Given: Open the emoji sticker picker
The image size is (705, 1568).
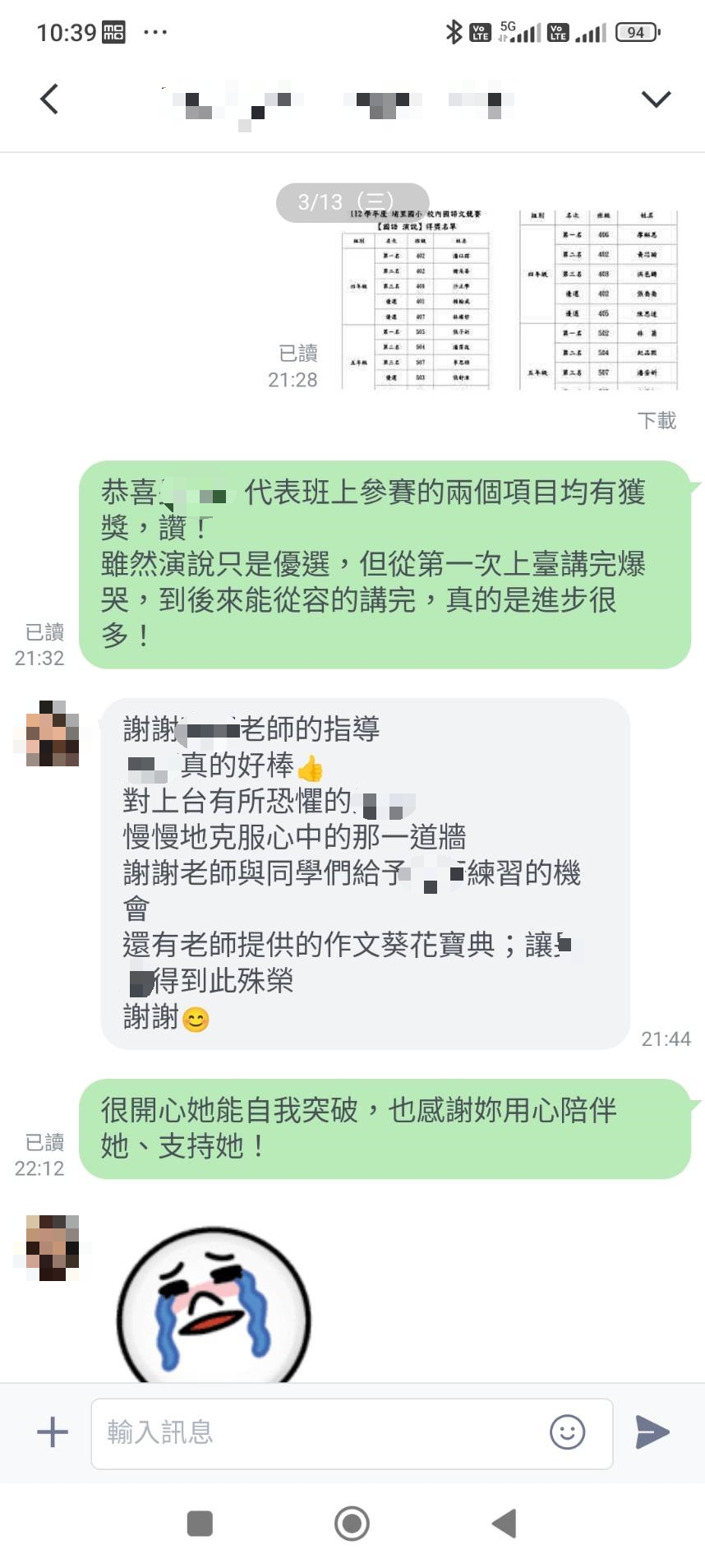Looking at the screenshot, I should (567, 1432).
